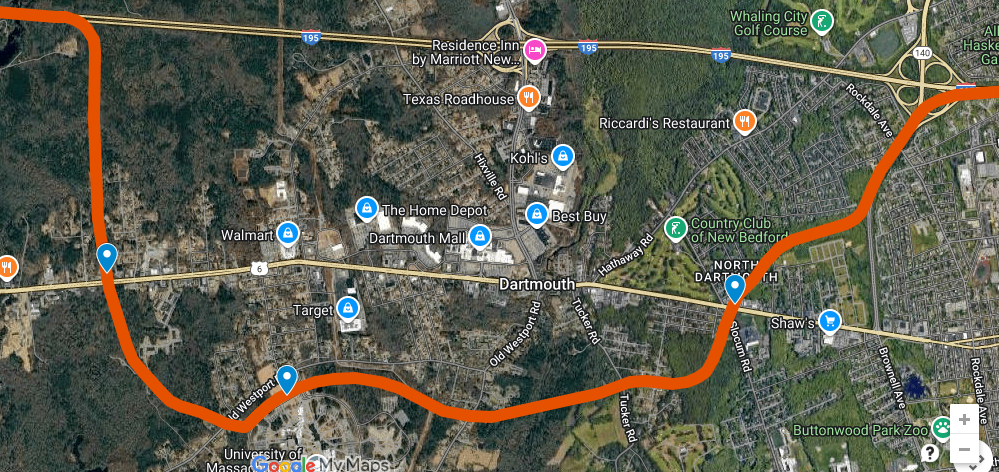This screenshot has width=999, height=472.
Task: Zoom in on the map
Action: point(964,420)
